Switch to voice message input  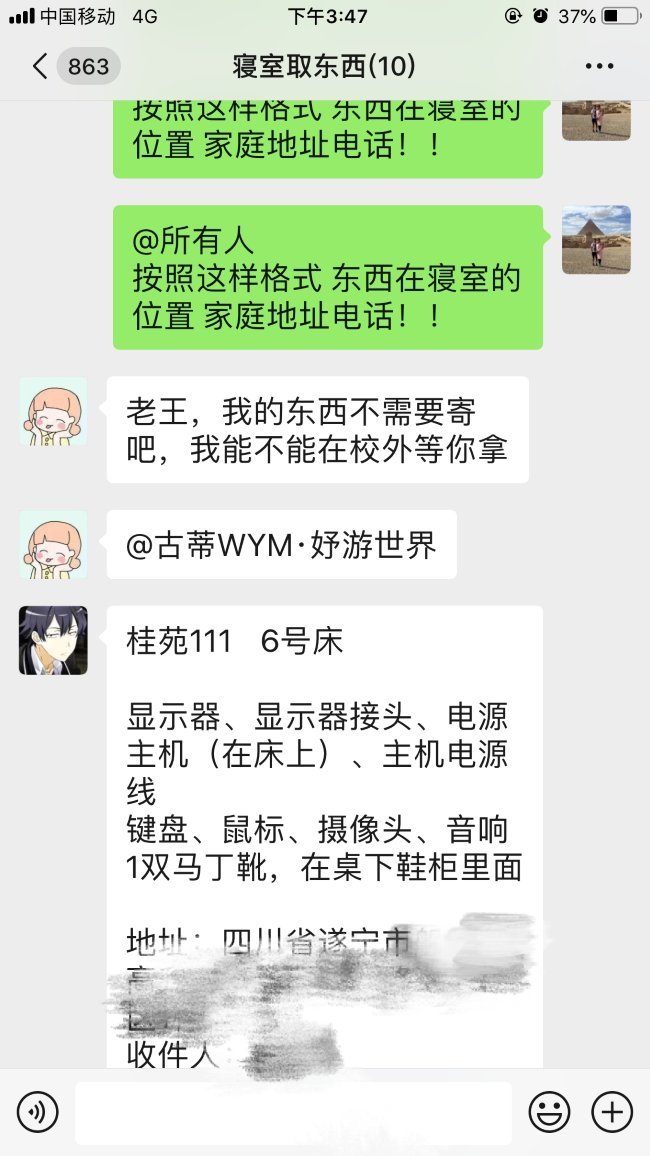coord(38,1111)
